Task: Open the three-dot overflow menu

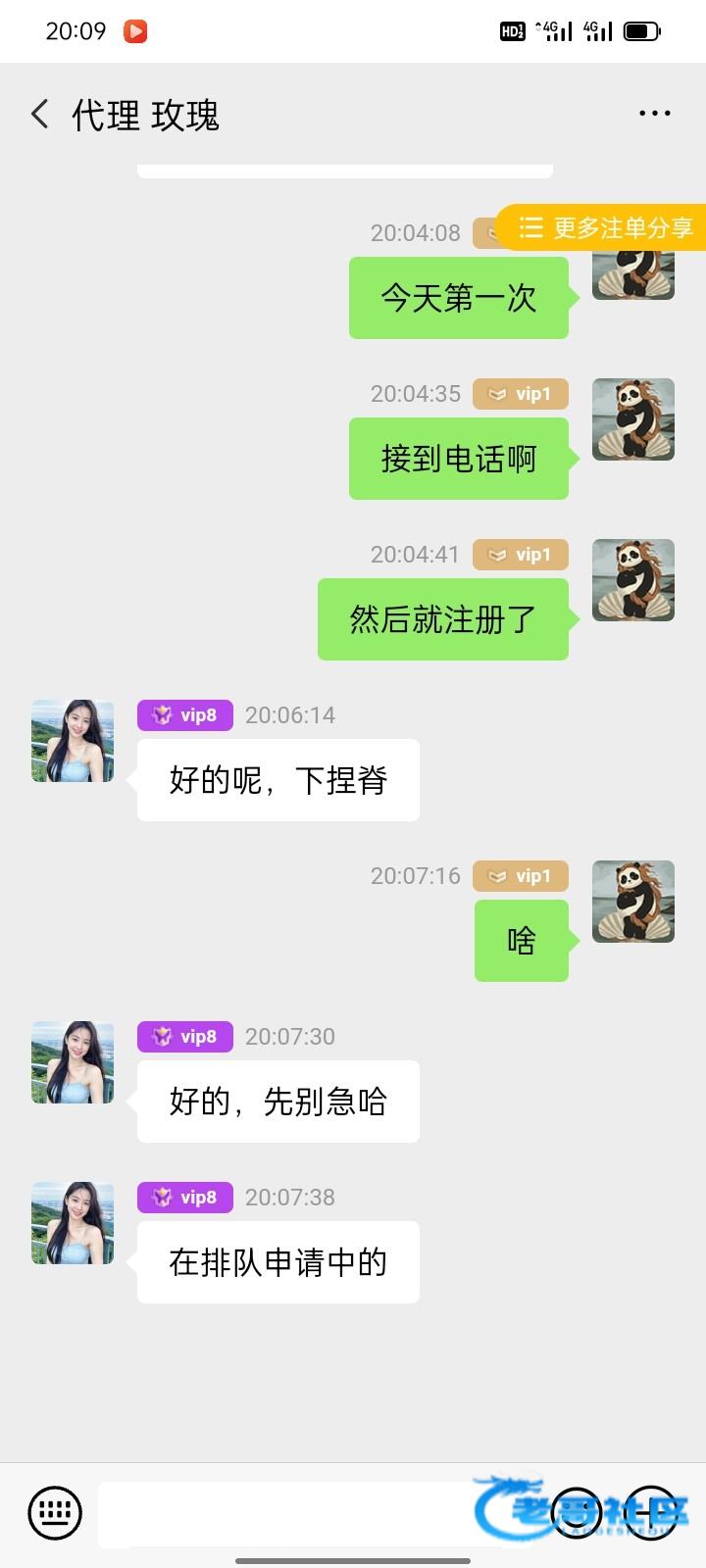Action: pos(654,114)
